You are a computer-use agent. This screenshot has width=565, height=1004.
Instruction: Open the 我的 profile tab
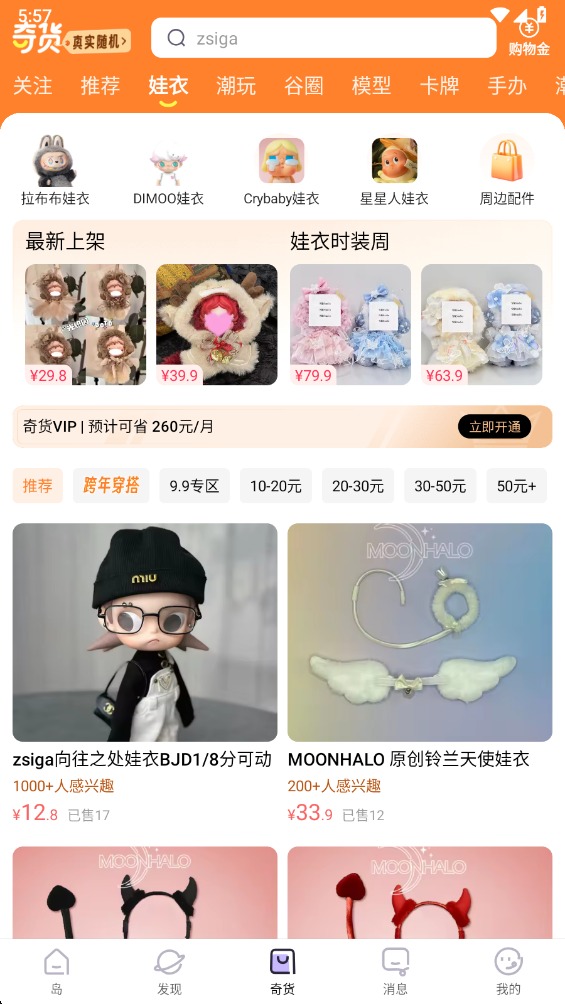[508, 971]
